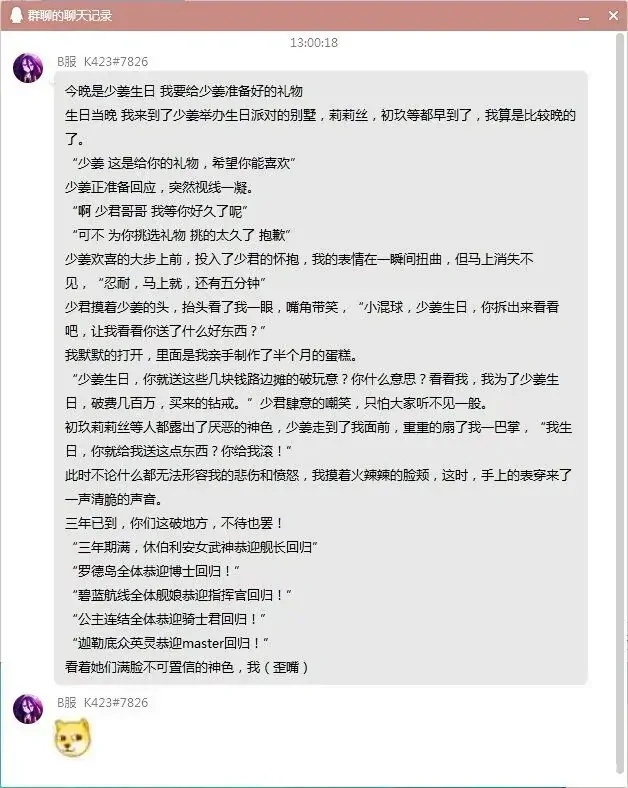Open the sender avatar beside the long message
Image resolution: width=628 pixels, height=788 pixels.
[x=27, y=68]
